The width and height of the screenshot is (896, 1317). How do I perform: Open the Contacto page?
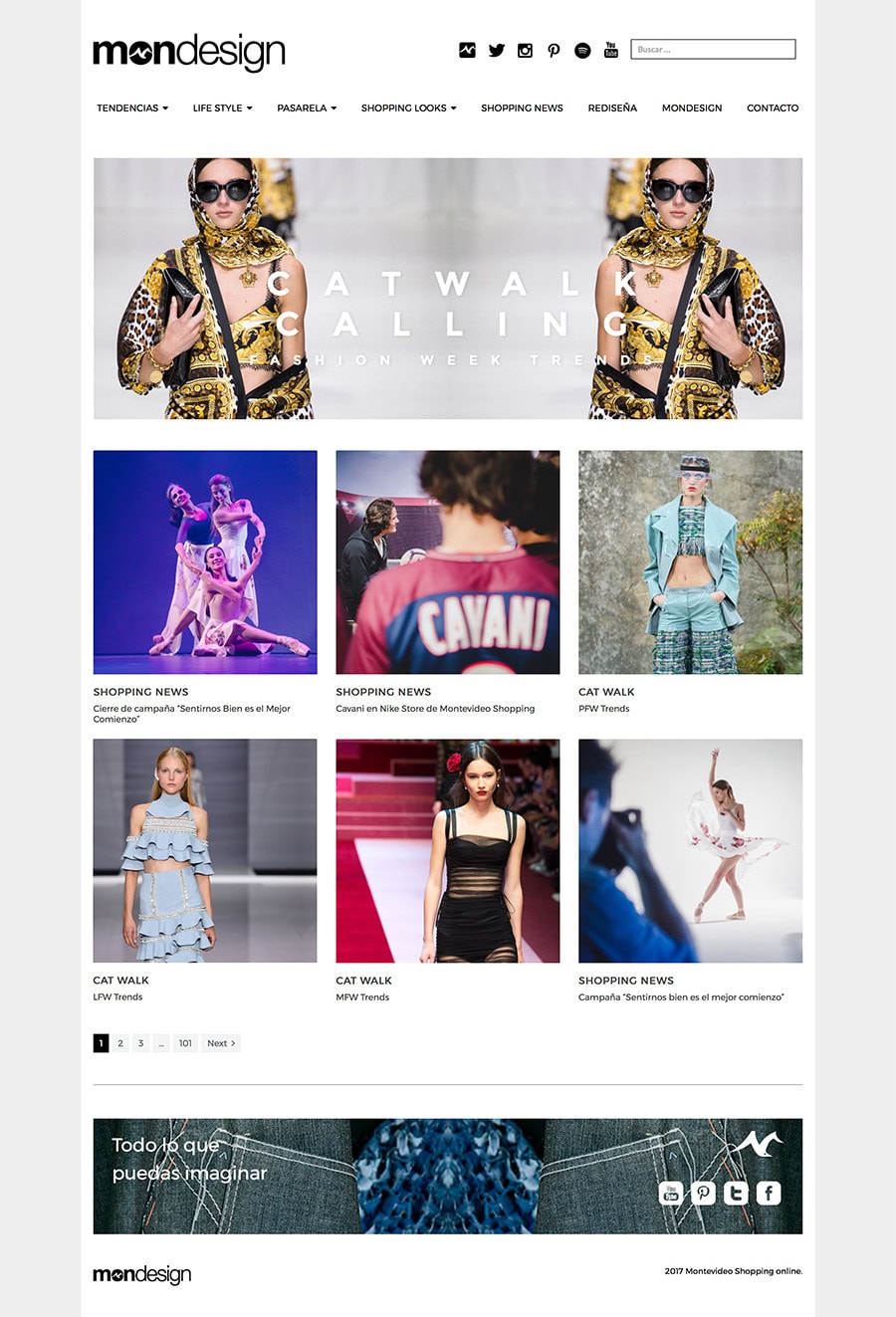click(773, 108)
